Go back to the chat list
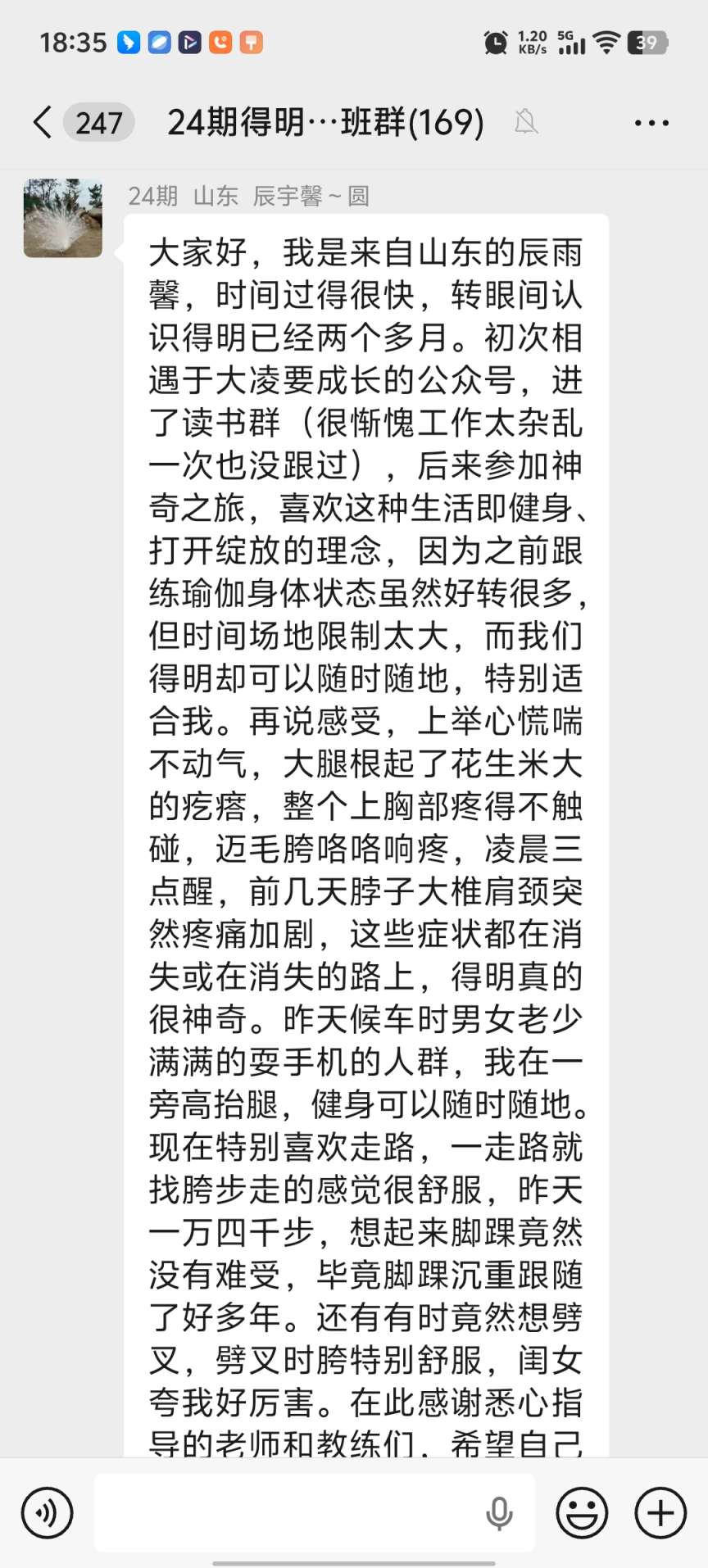 tap(43, 123)
